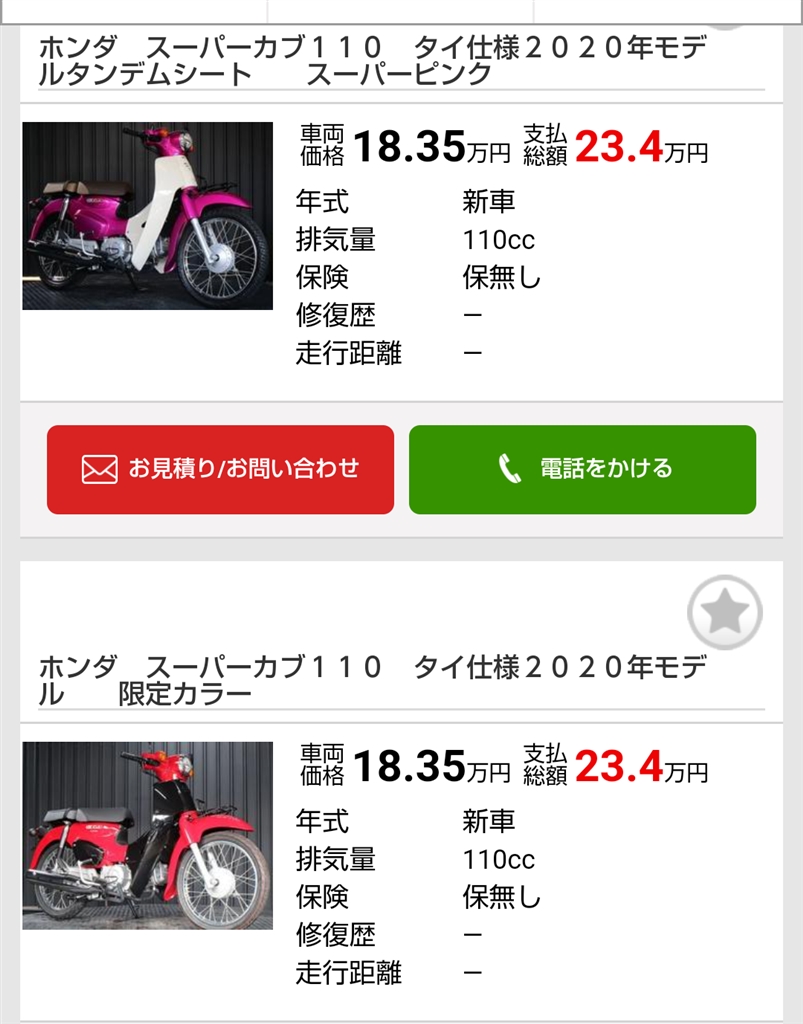This screenshot has height=1024, width=803.
Task: Tap the お見積り/お問い合わせ button
Action: click(x=220, y=469)
